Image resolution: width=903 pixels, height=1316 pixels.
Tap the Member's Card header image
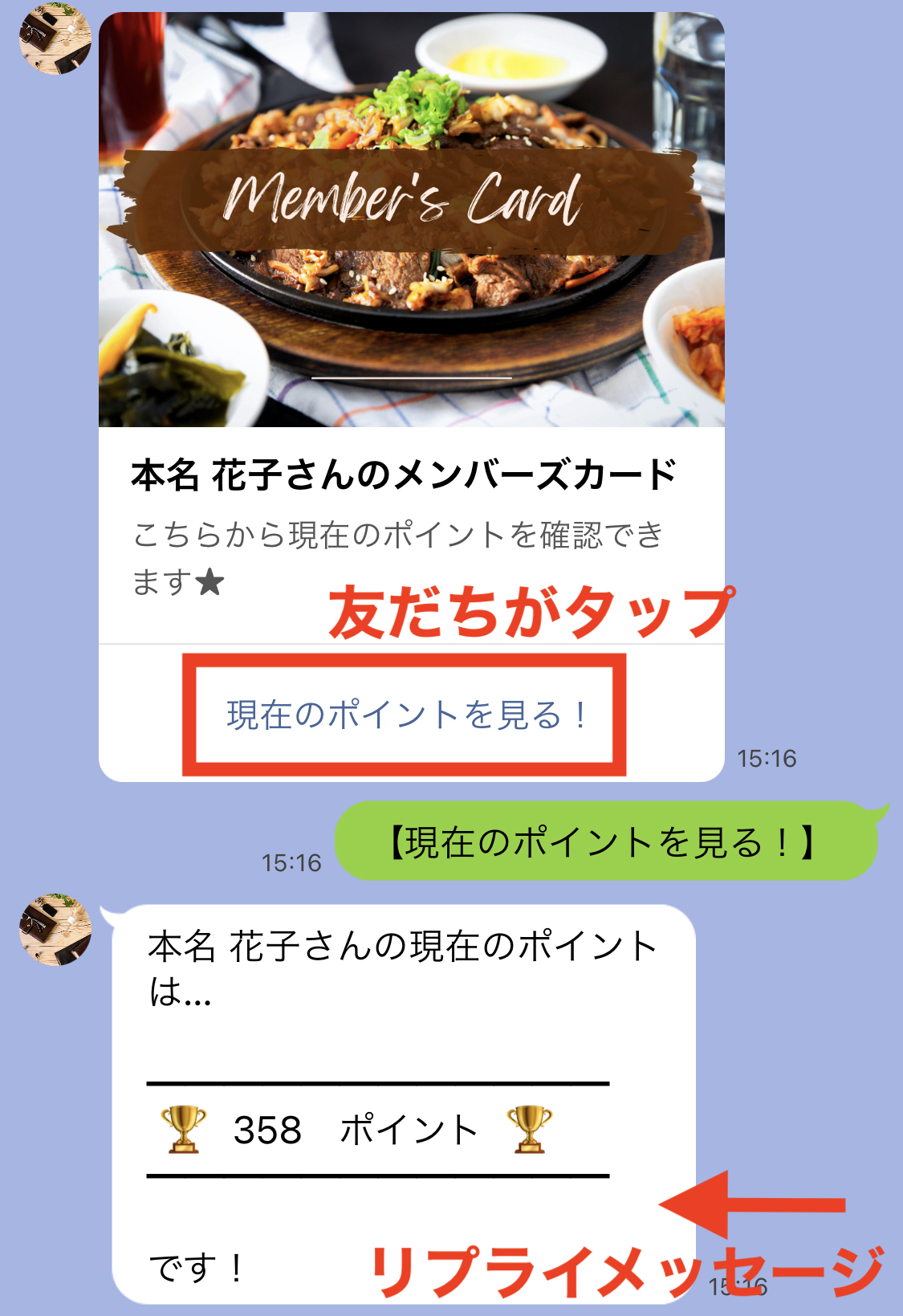pos(401,201)
